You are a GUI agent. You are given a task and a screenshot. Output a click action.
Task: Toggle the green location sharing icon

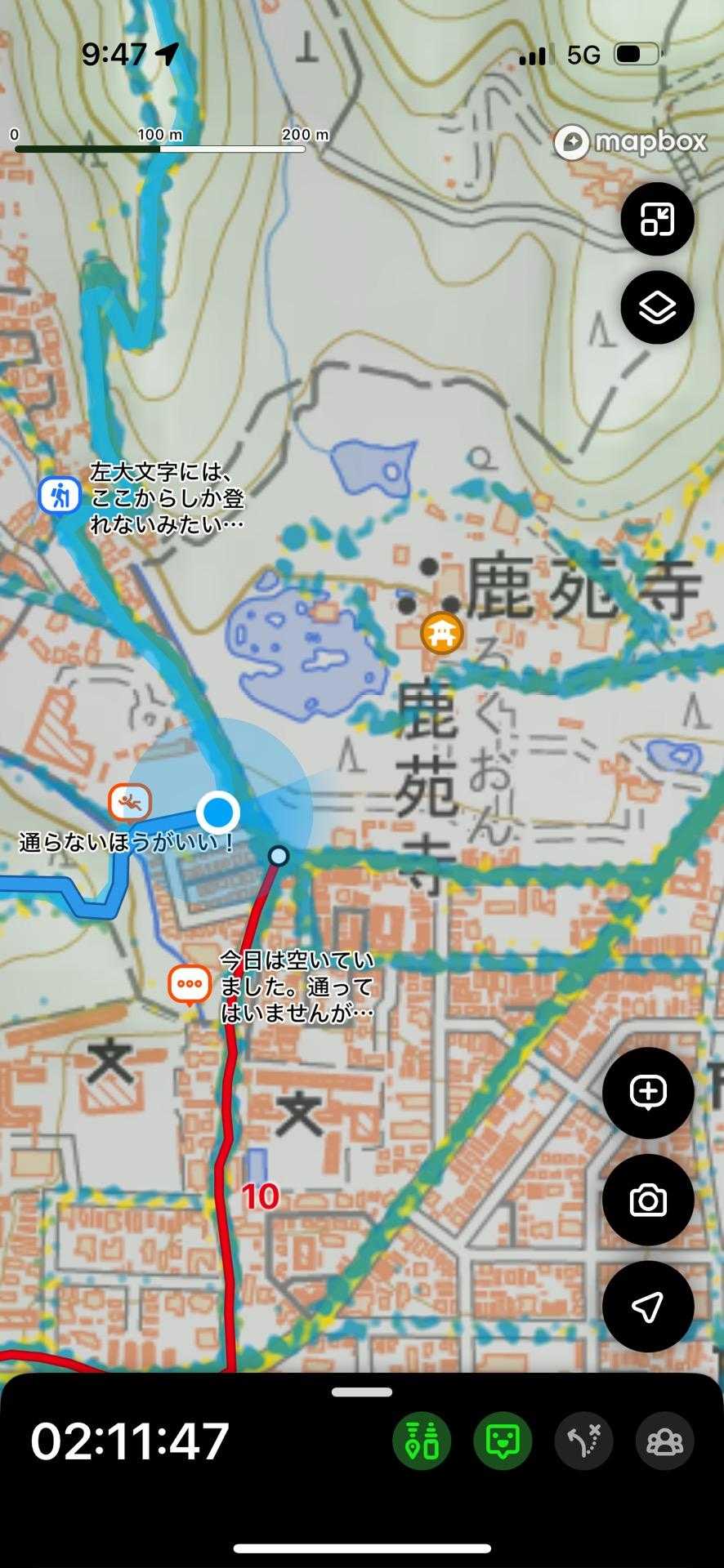[422, 1441]
